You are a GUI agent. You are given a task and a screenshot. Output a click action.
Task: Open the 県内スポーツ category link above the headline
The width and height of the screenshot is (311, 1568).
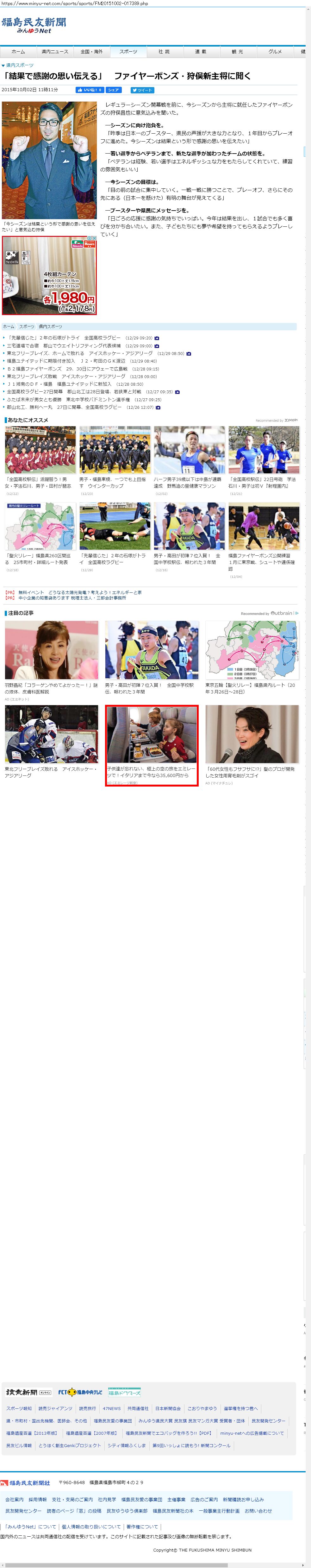point(20,65)
